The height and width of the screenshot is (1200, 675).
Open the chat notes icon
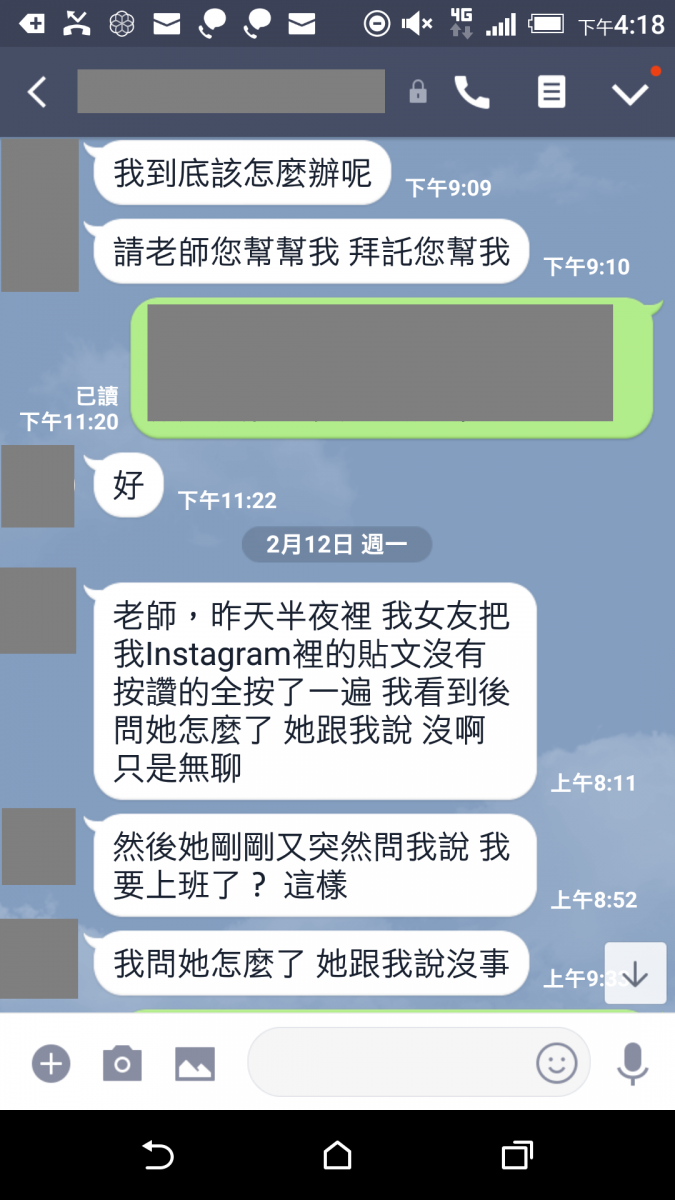click(550, 93)
